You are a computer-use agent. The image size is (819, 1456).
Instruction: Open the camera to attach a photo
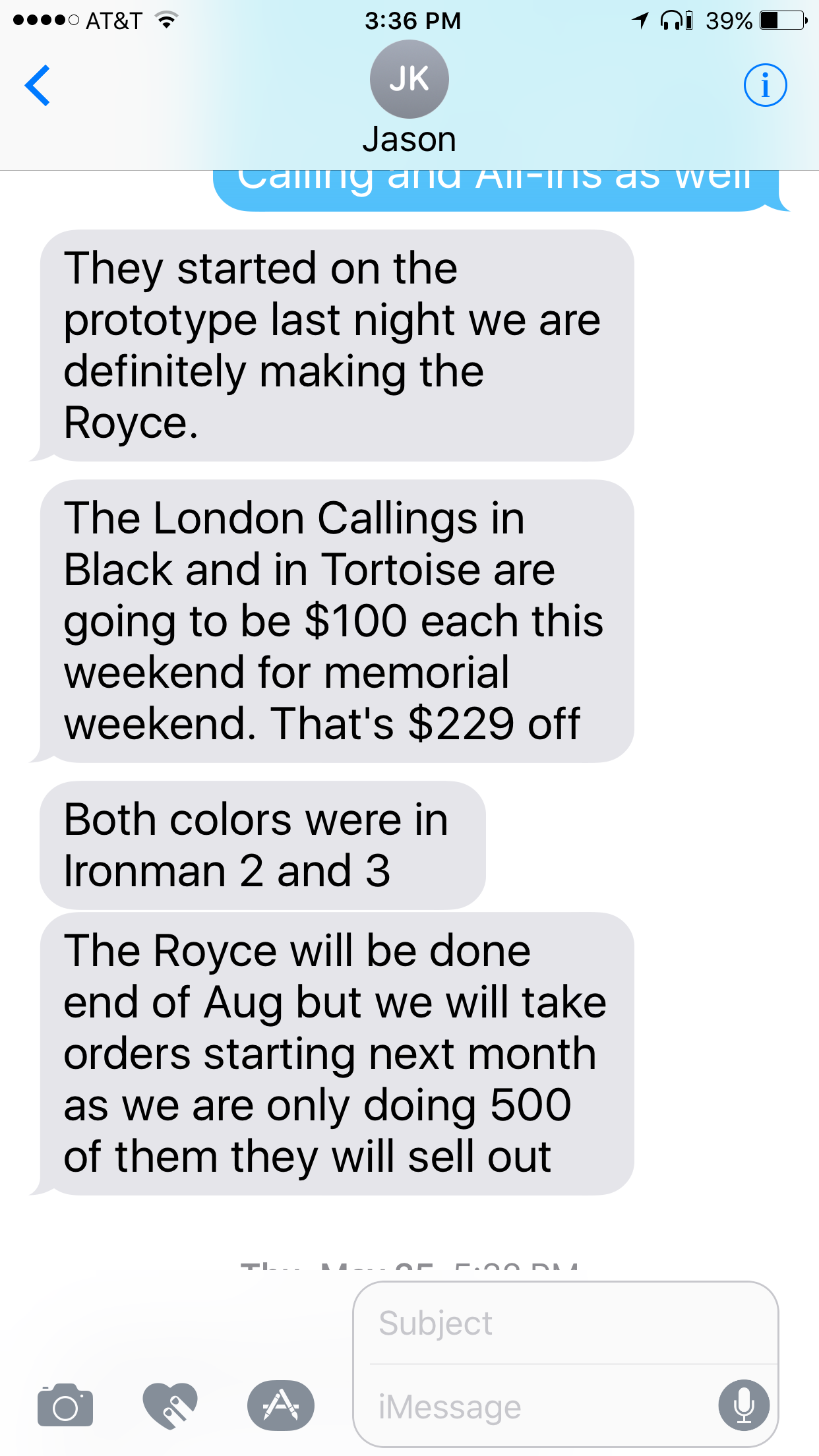(x=65, y=1405)
